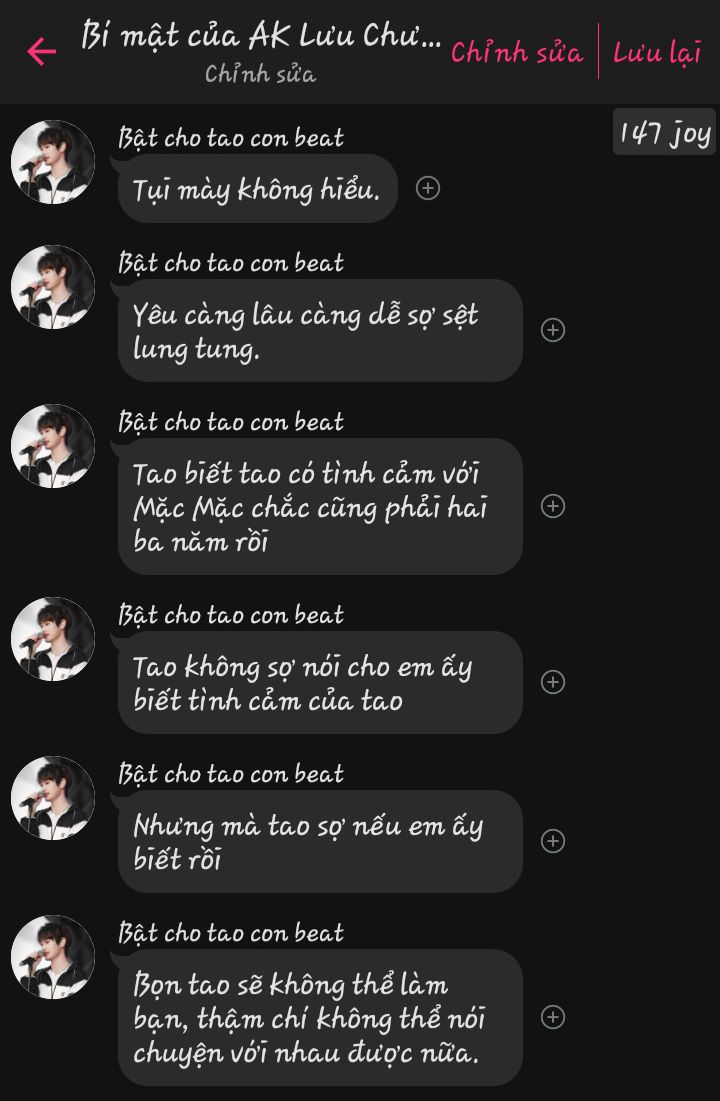This screenshot has height=1101, width=720.
Task: Tap Chỉnh sửa in the top bar
Action: pos(516,52)
